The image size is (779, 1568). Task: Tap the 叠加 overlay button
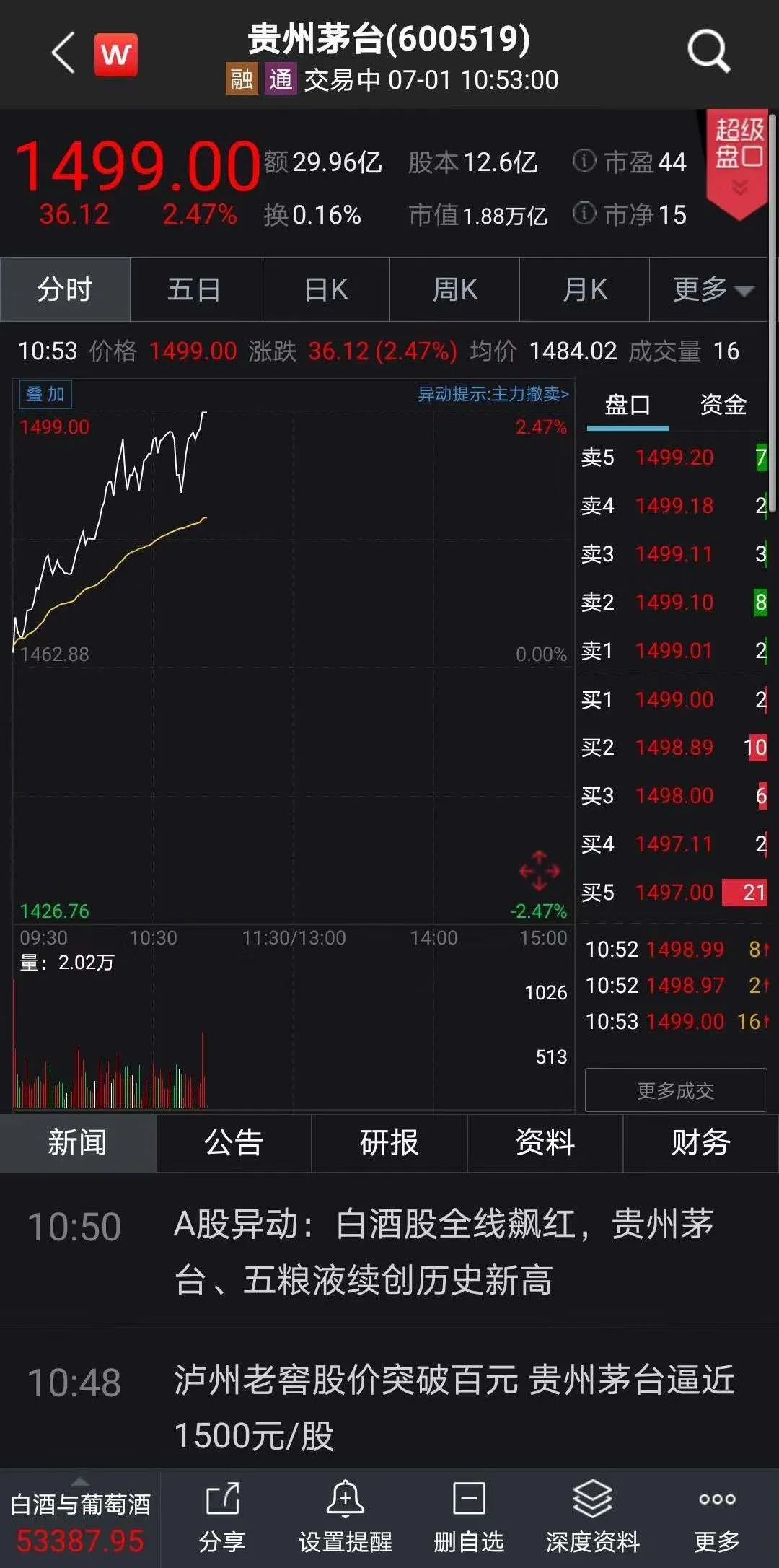[45, 394]
